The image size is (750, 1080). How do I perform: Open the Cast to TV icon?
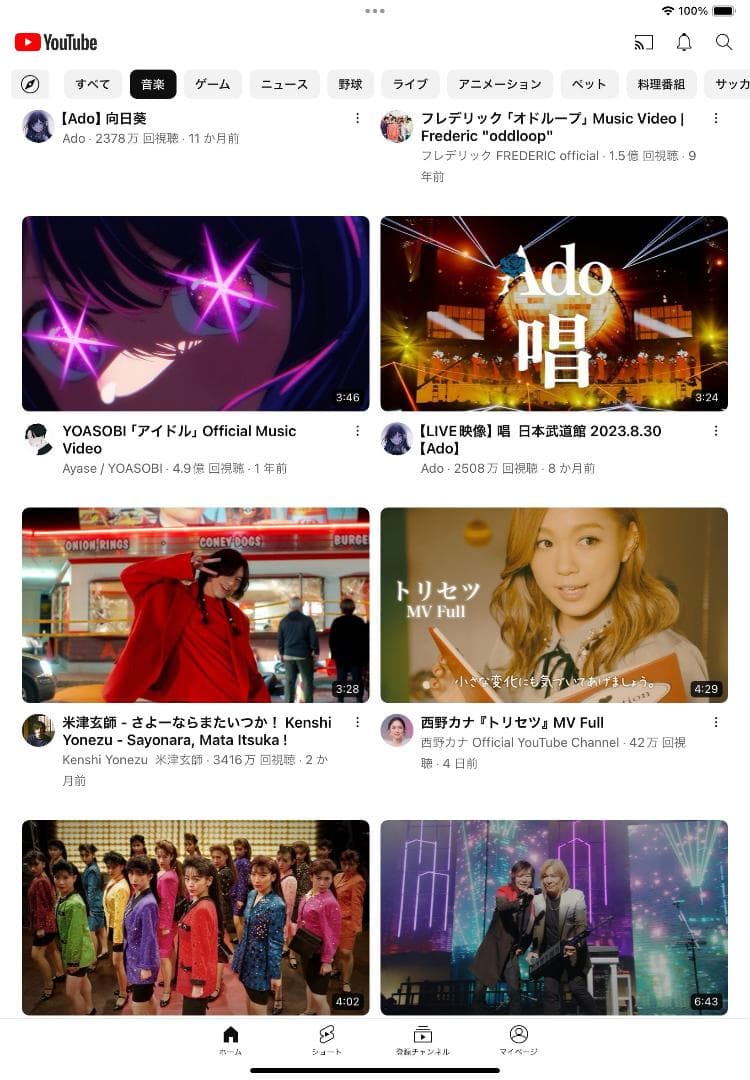click(643, 42)
